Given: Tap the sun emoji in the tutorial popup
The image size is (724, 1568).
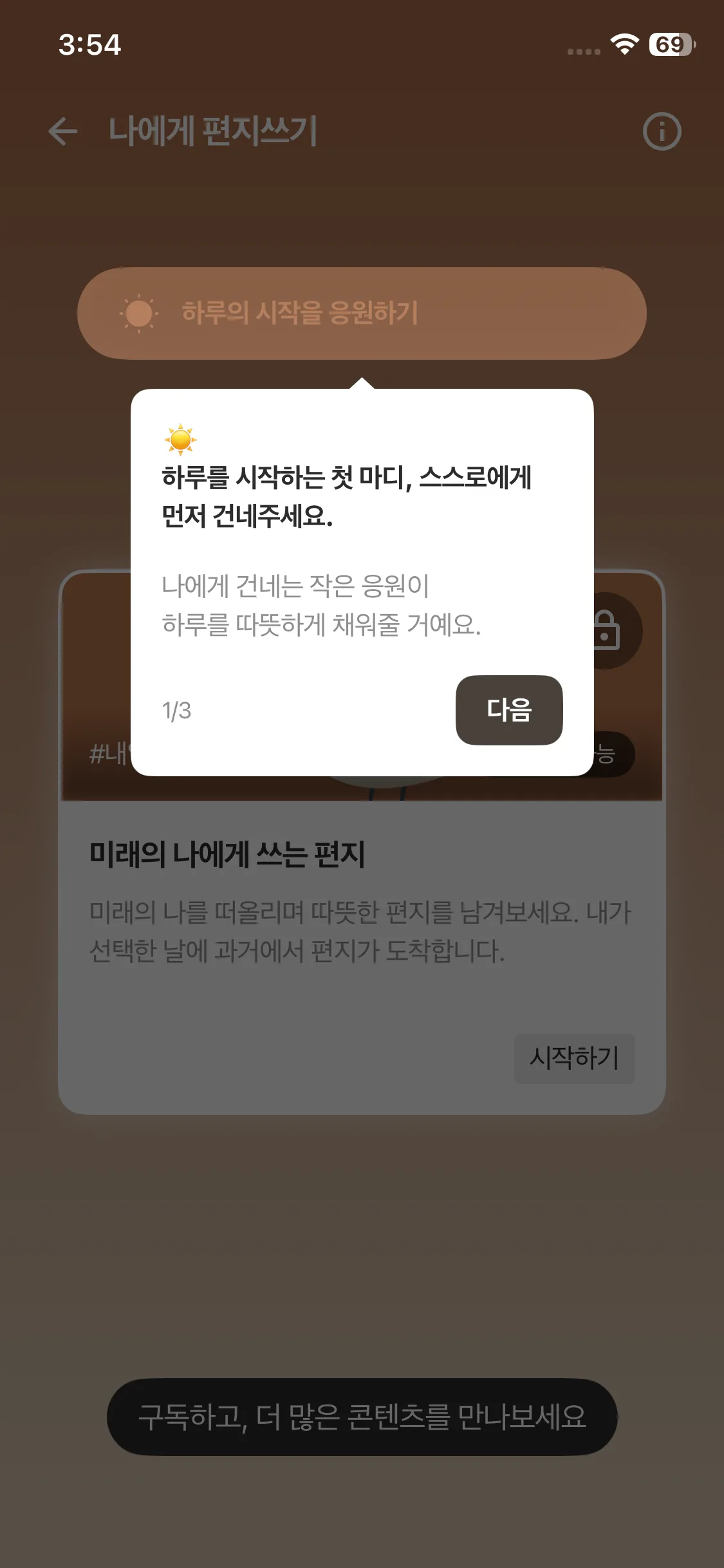Looking at the screenshot, I should click(x=181, y=441).
